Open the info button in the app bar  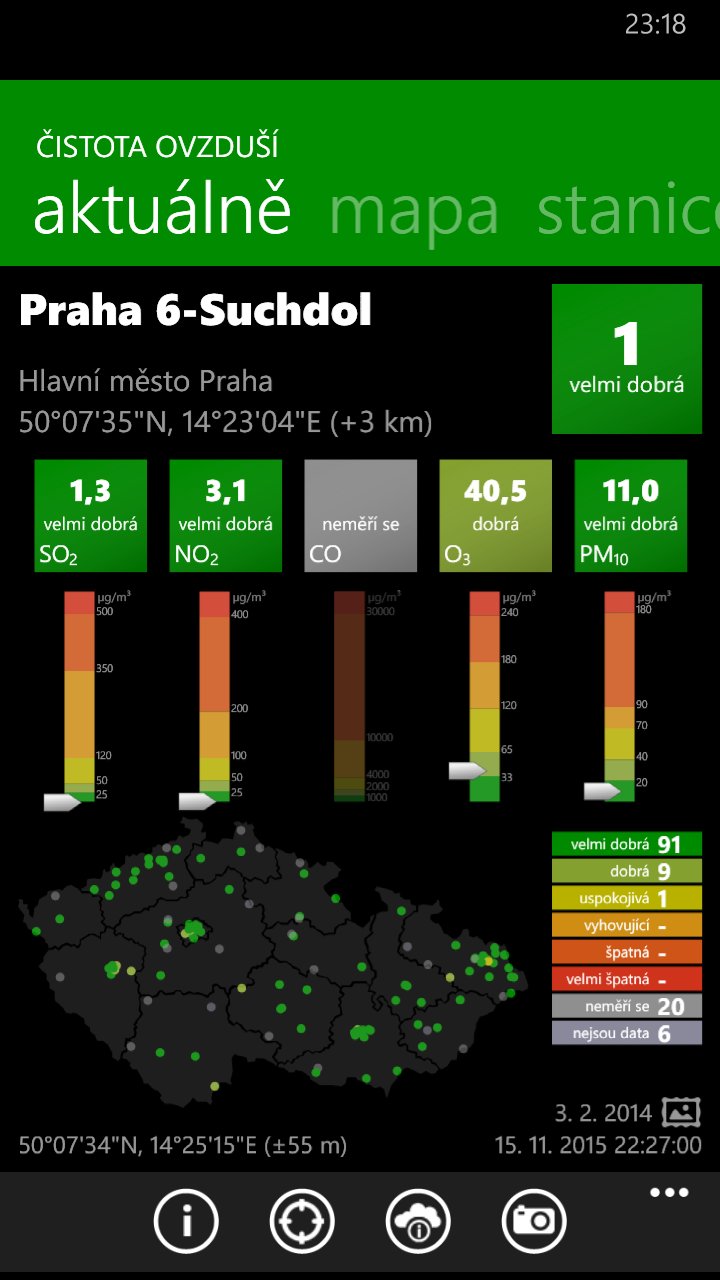[x=186, y=1221]
